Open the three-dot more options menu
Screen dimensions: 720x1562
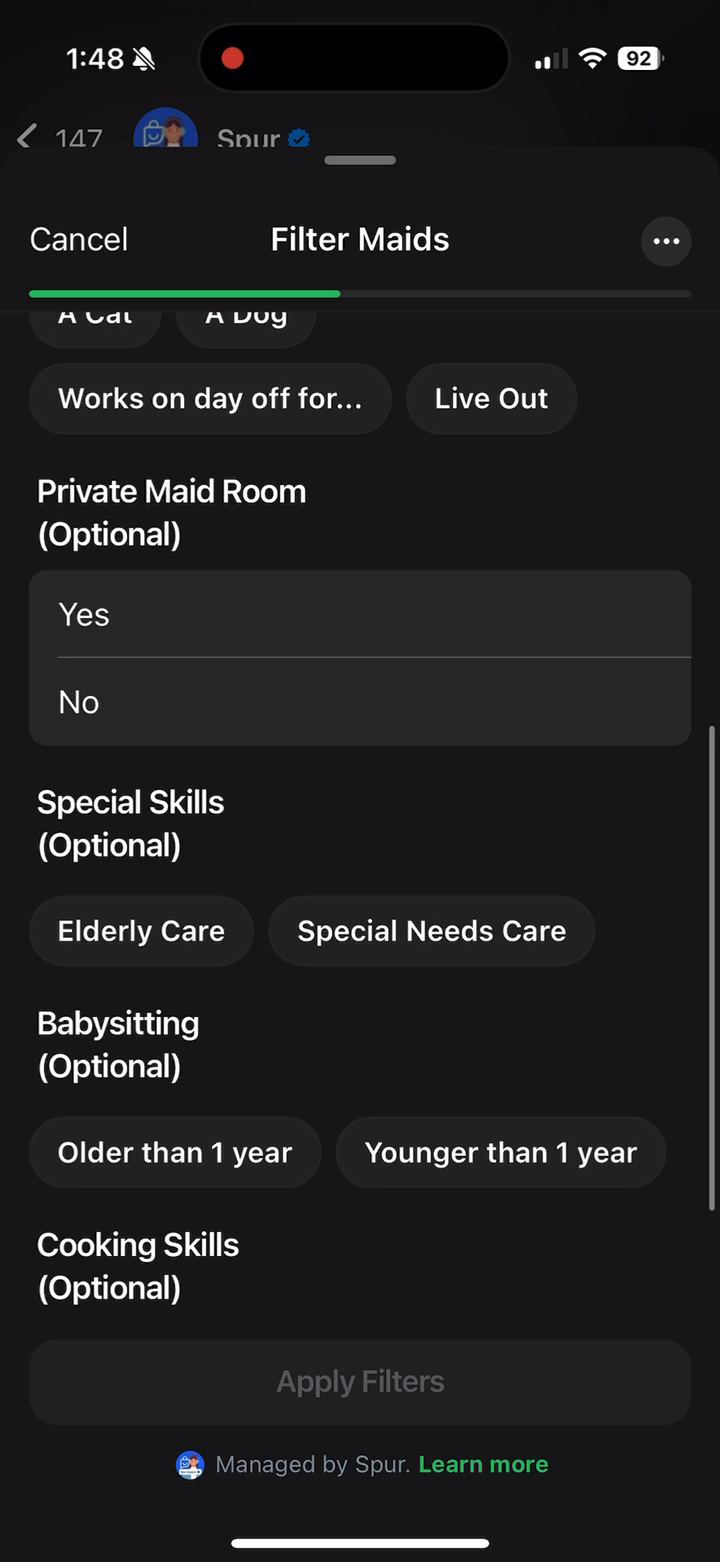coord(666,241)
